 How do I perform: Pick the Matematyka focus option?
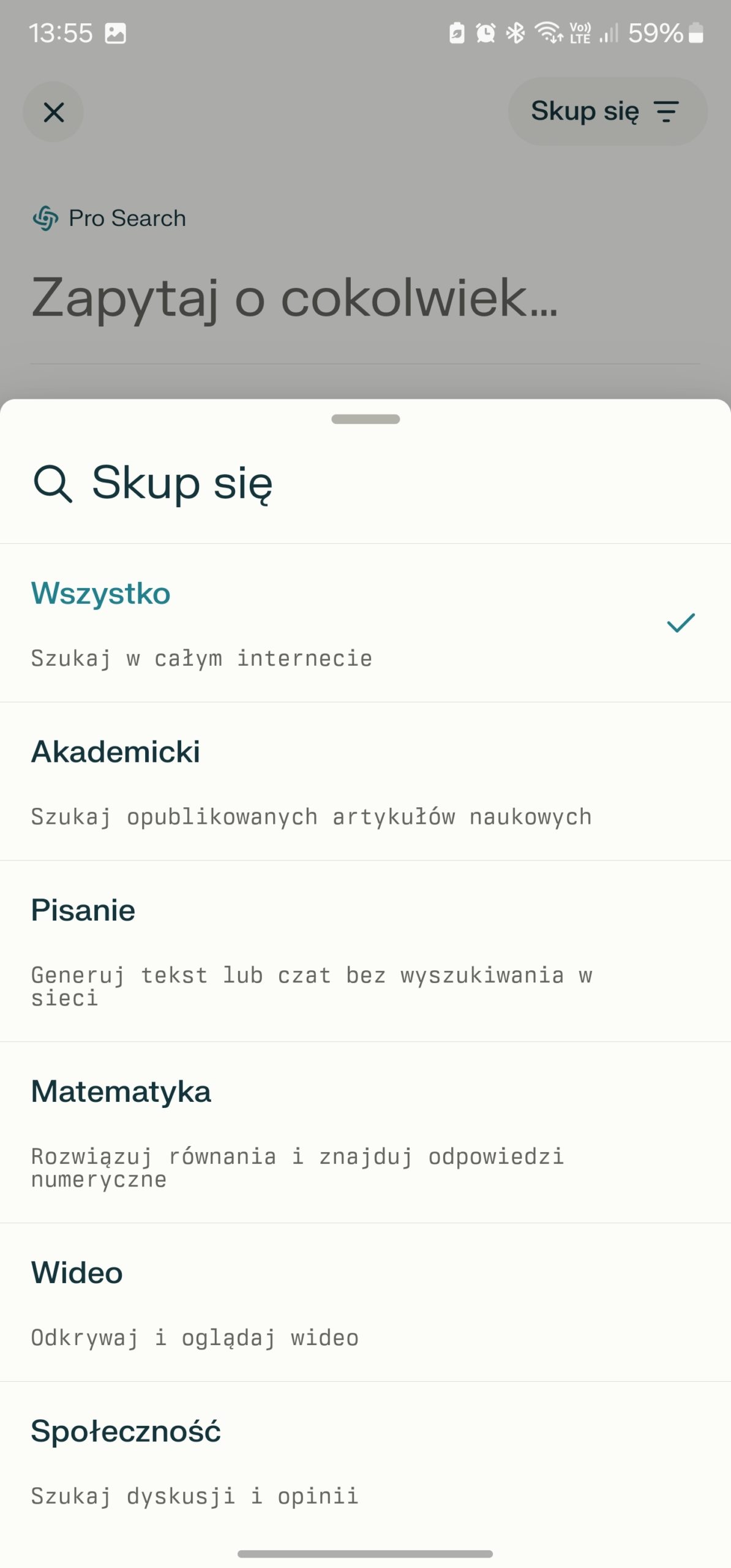coord(365,1132)
